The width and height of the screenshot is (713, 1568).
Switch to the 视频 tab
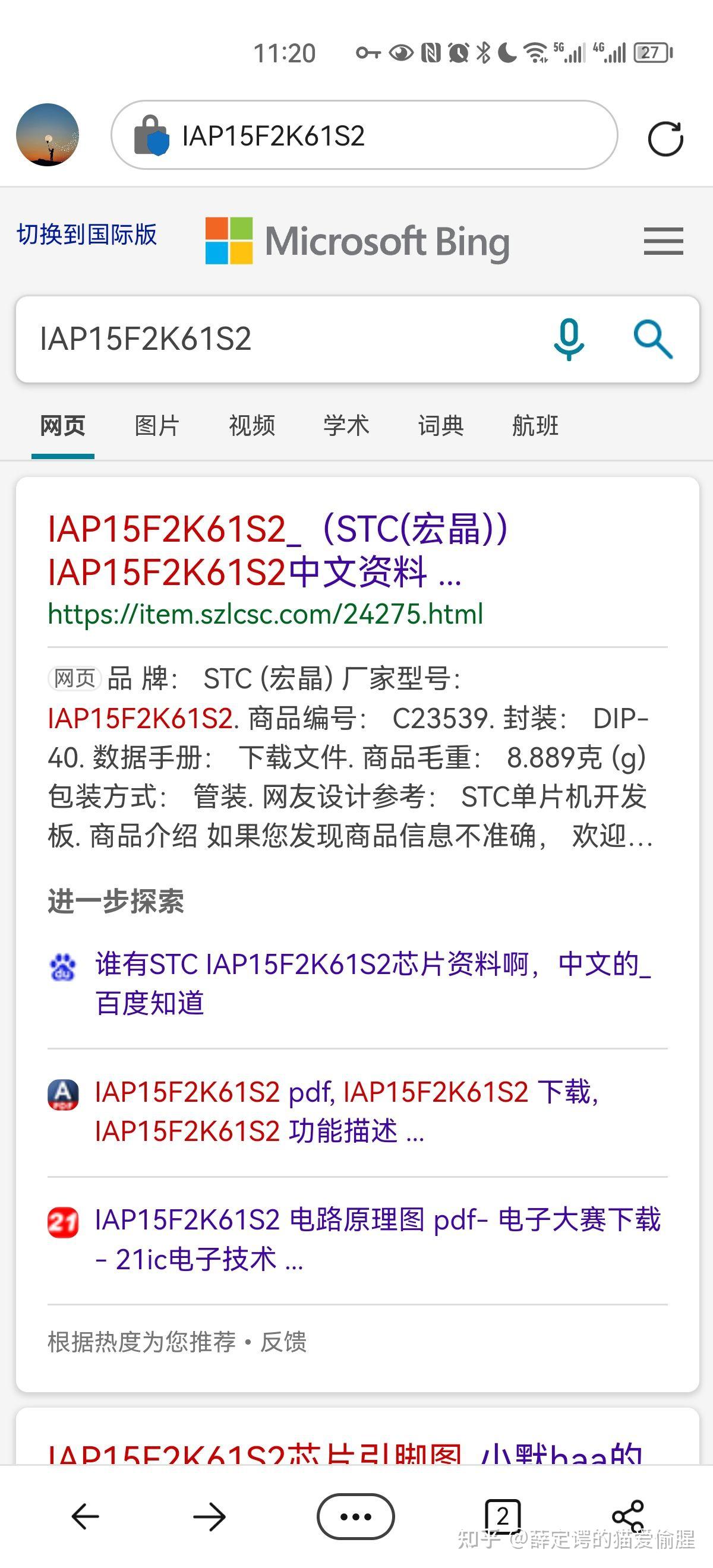[252, 425]
